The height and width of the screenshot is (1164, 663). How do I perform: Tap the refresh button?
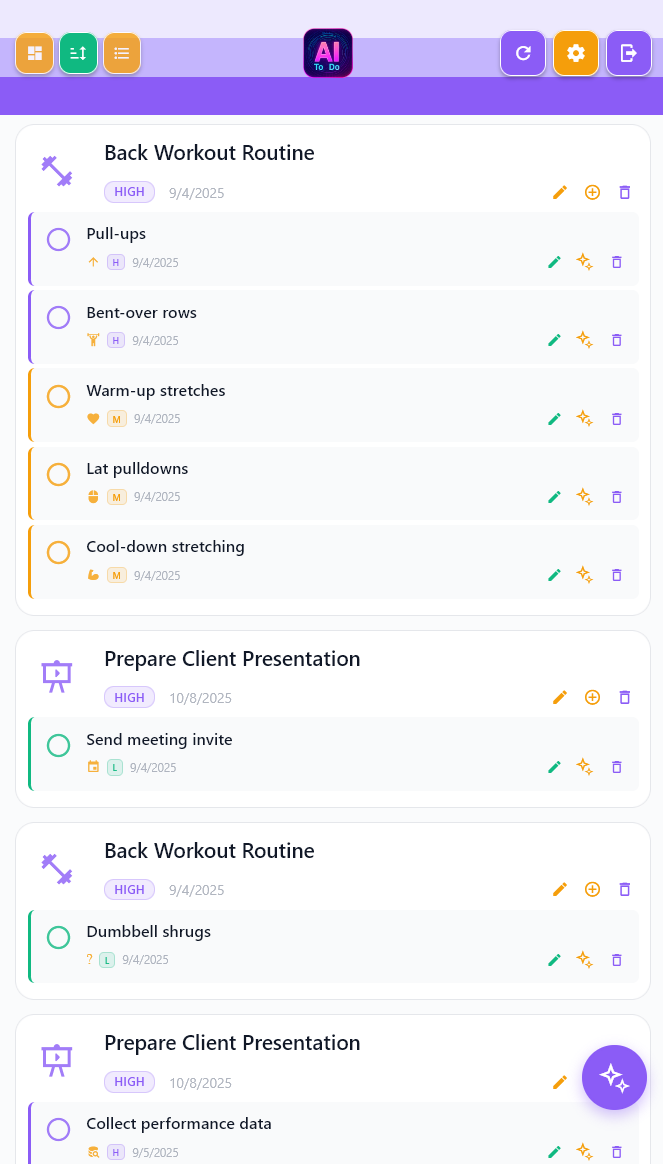pos(523,53)
